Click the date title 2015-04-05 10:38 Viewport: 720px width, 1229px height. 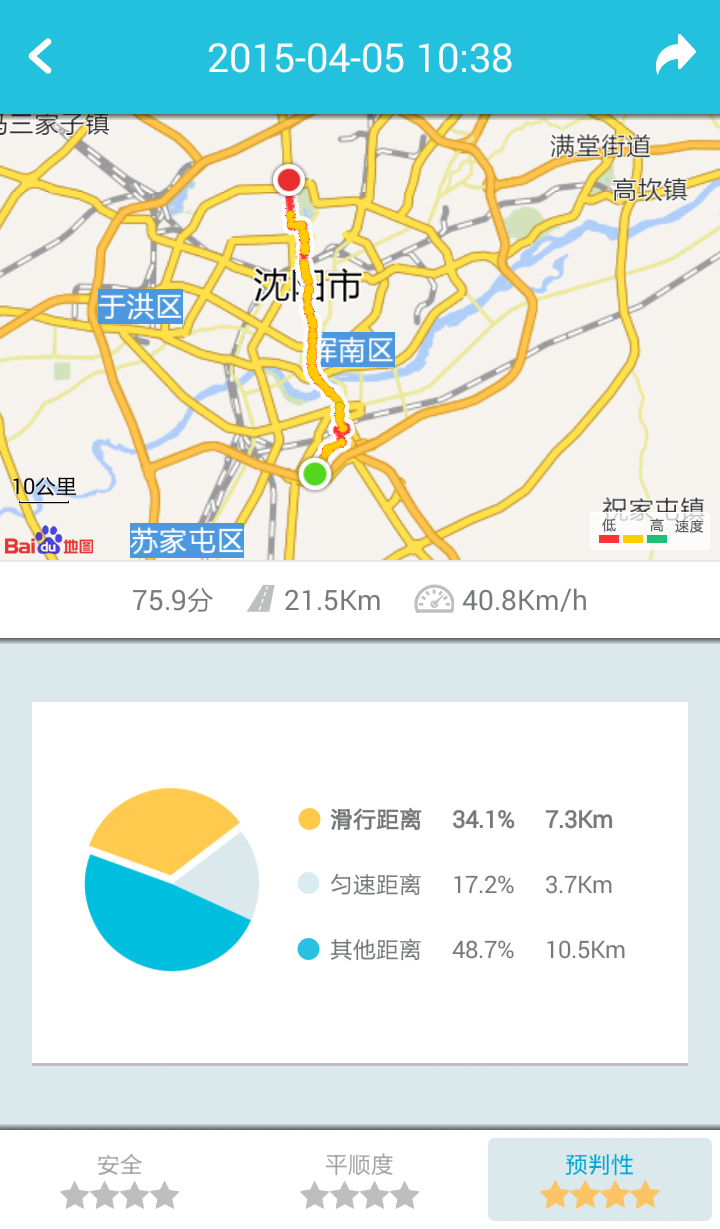pos(360,57)
